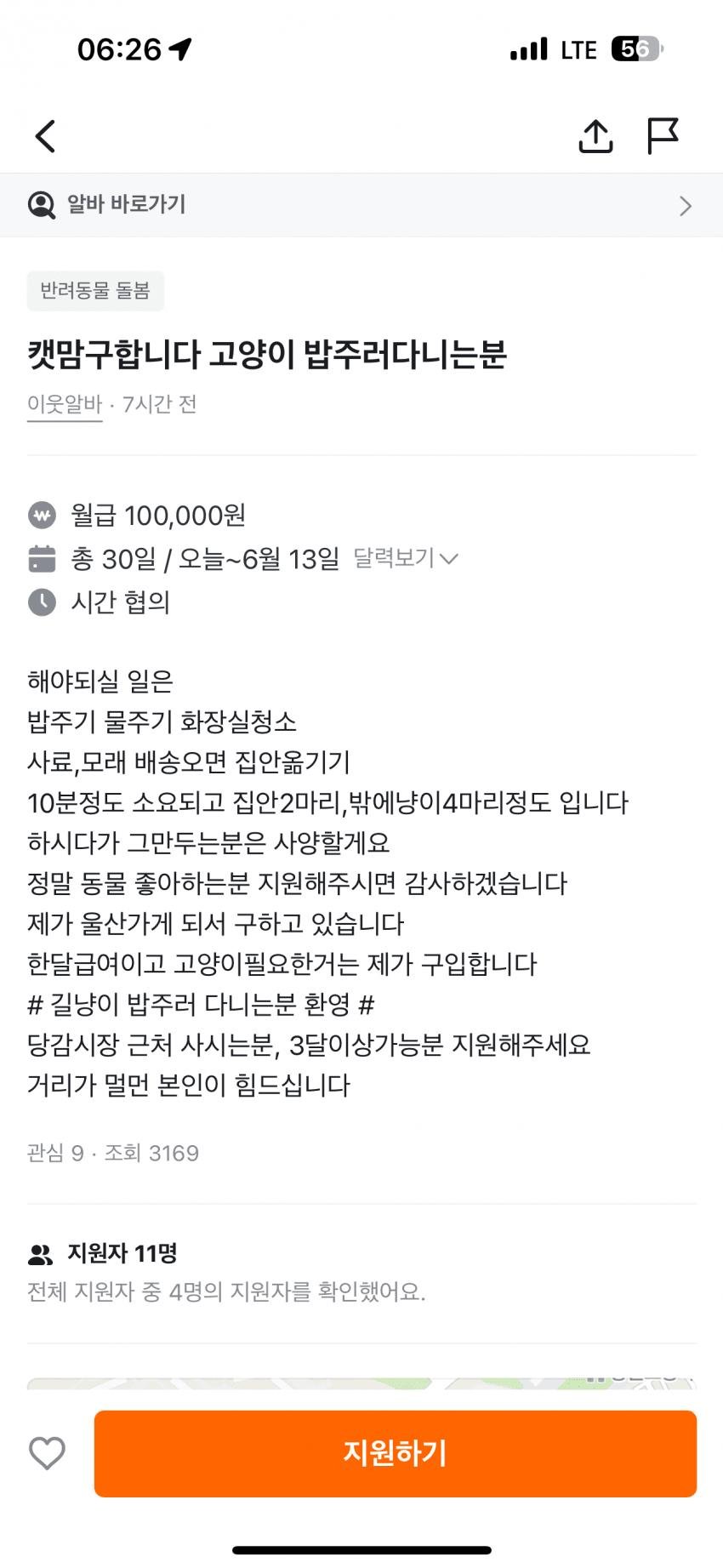The image size is (723, 1568).
Task: Share this job posting
Action: (x=595, y=136)
